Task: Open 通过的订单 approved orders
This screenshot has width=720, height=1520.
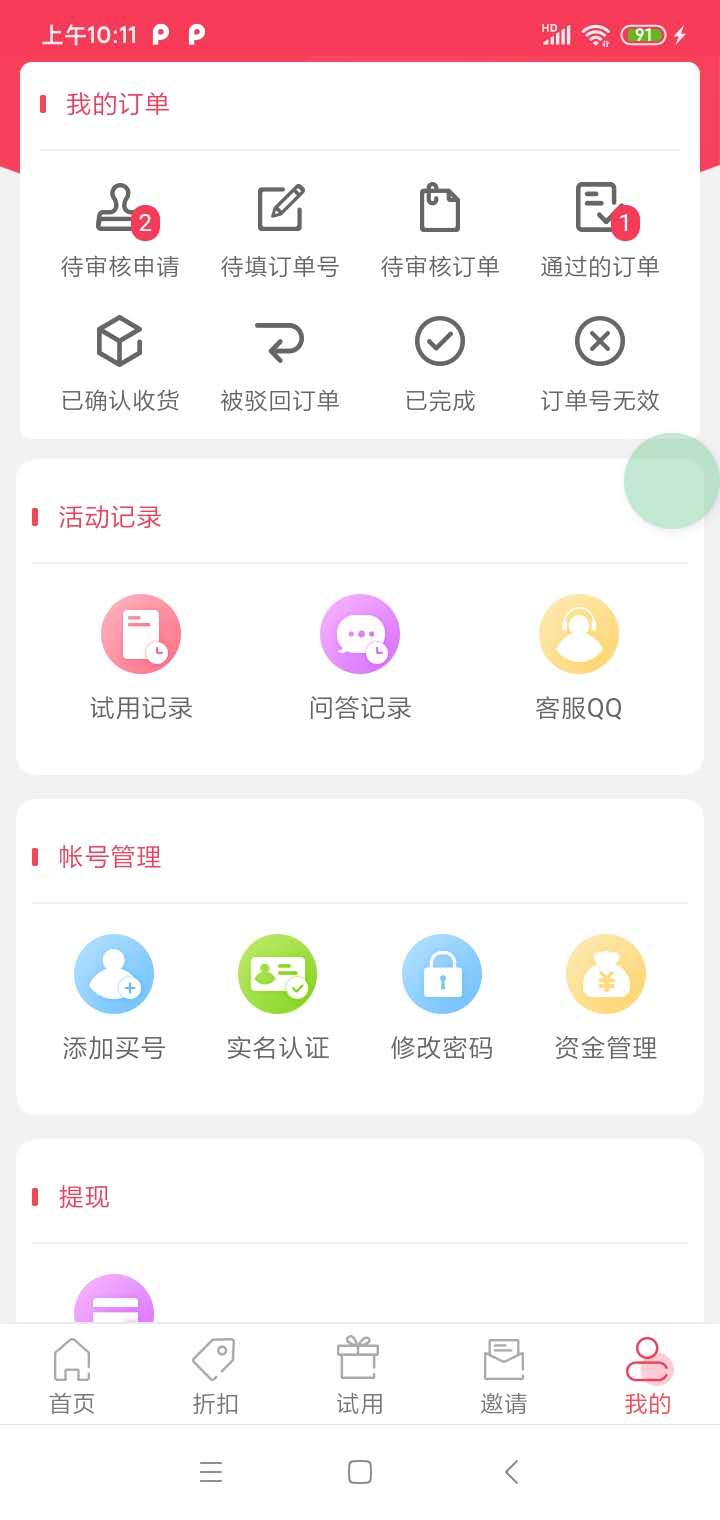Action: [600, 230]
